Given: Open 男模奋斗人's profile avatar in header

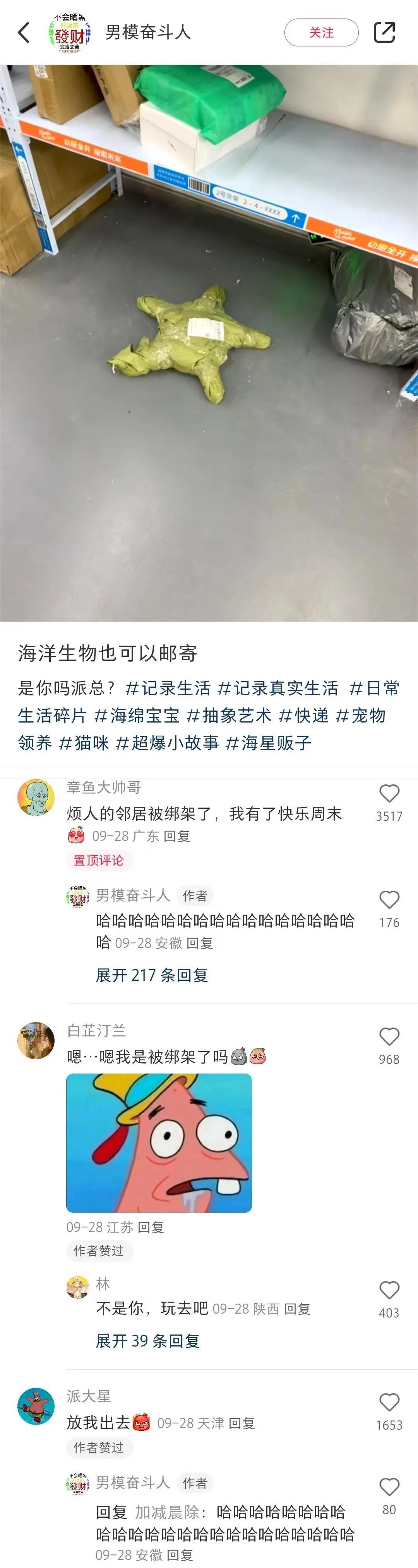Looking at the screenshot, I should coord(70,32).
